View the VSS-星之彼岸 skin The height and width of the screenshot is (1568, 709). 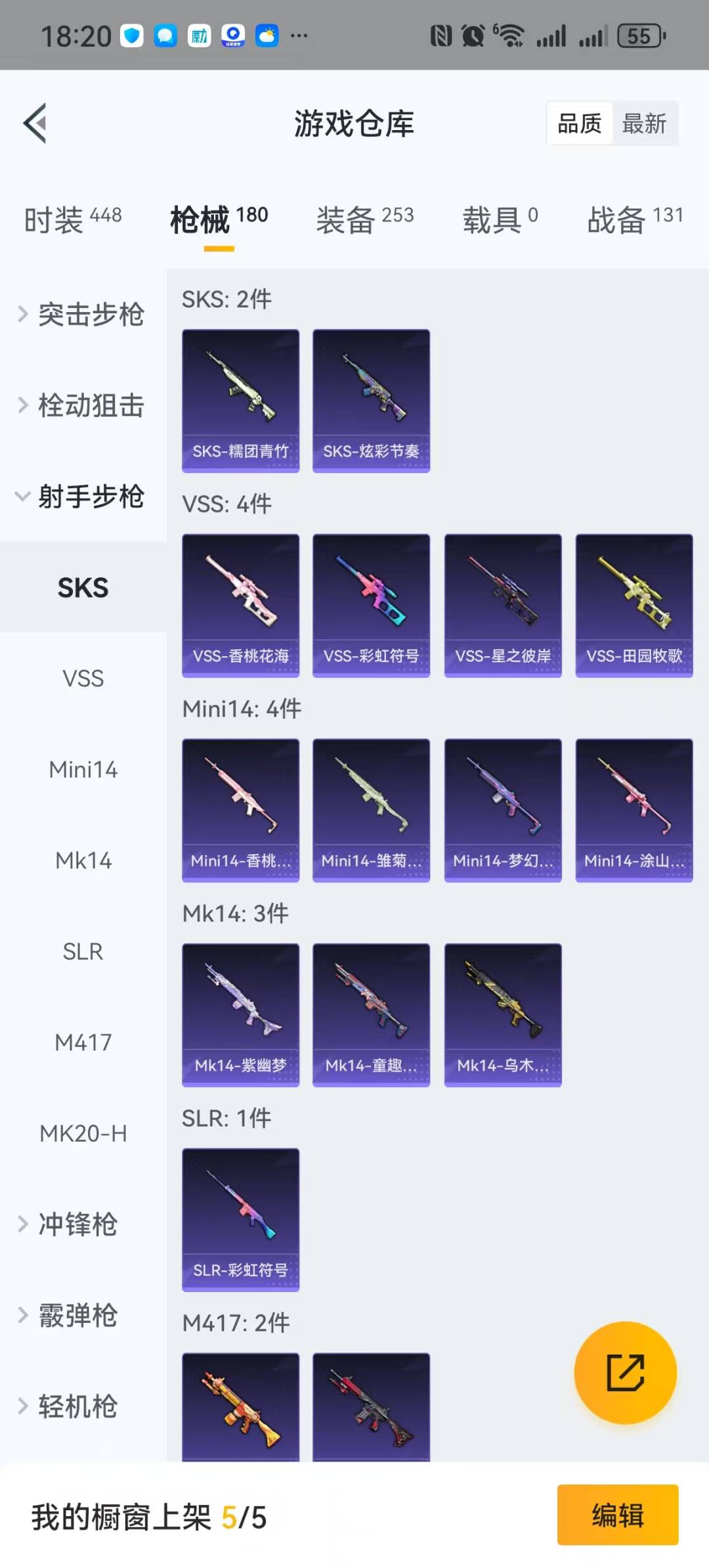tap(503, 606)
